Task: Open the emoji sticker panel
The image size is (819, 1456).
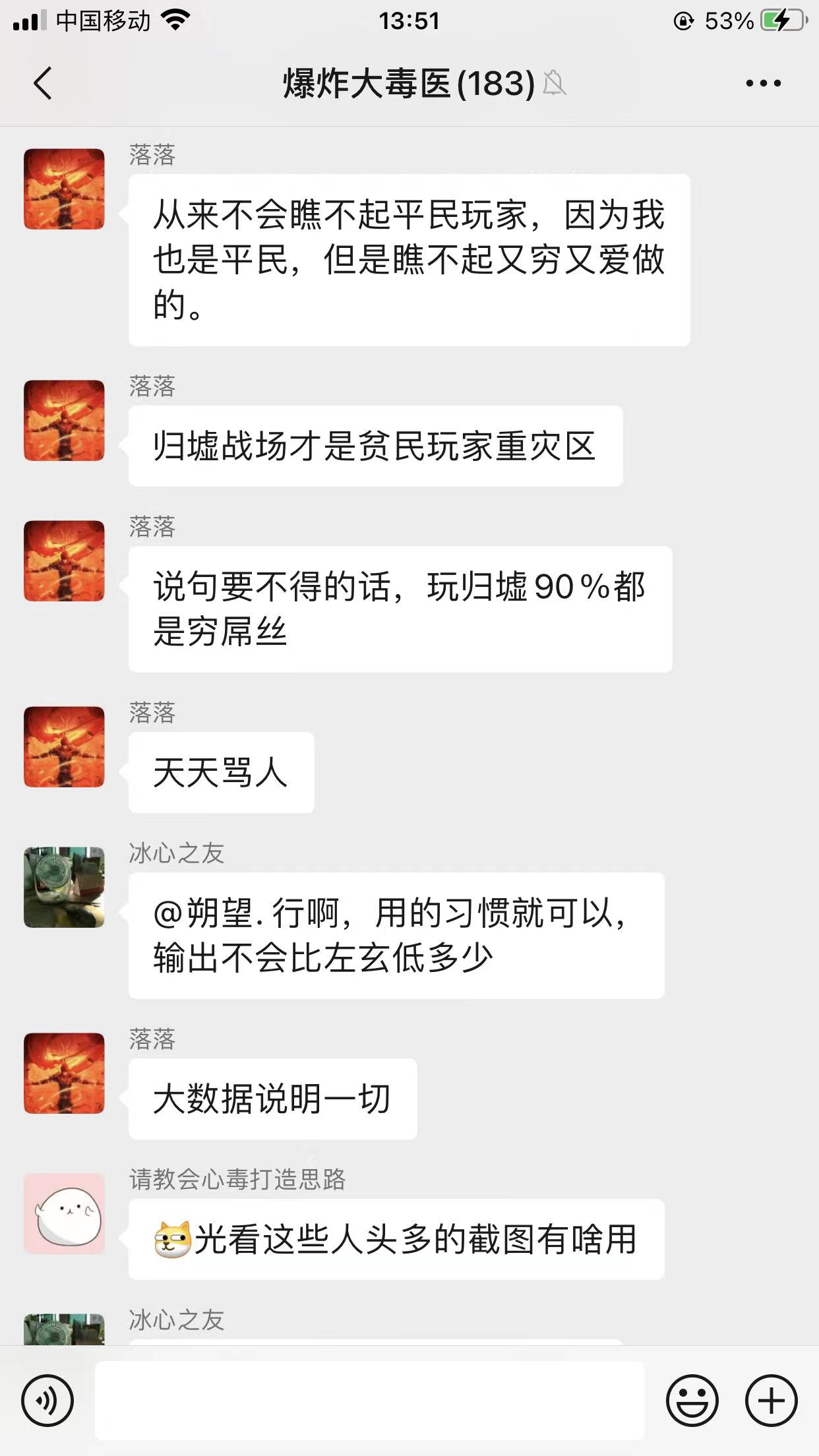Action: pyautogui.click(x=692, y=1400)
